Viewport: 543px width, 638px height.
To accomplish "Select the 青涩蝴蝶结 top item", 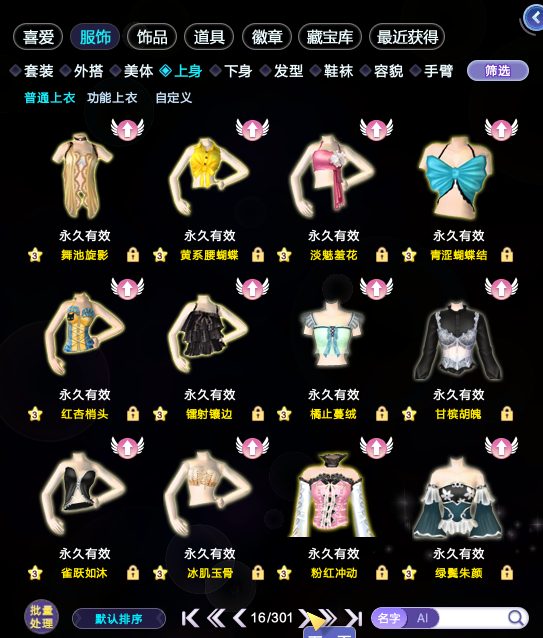I will click(x=458, y=178).
